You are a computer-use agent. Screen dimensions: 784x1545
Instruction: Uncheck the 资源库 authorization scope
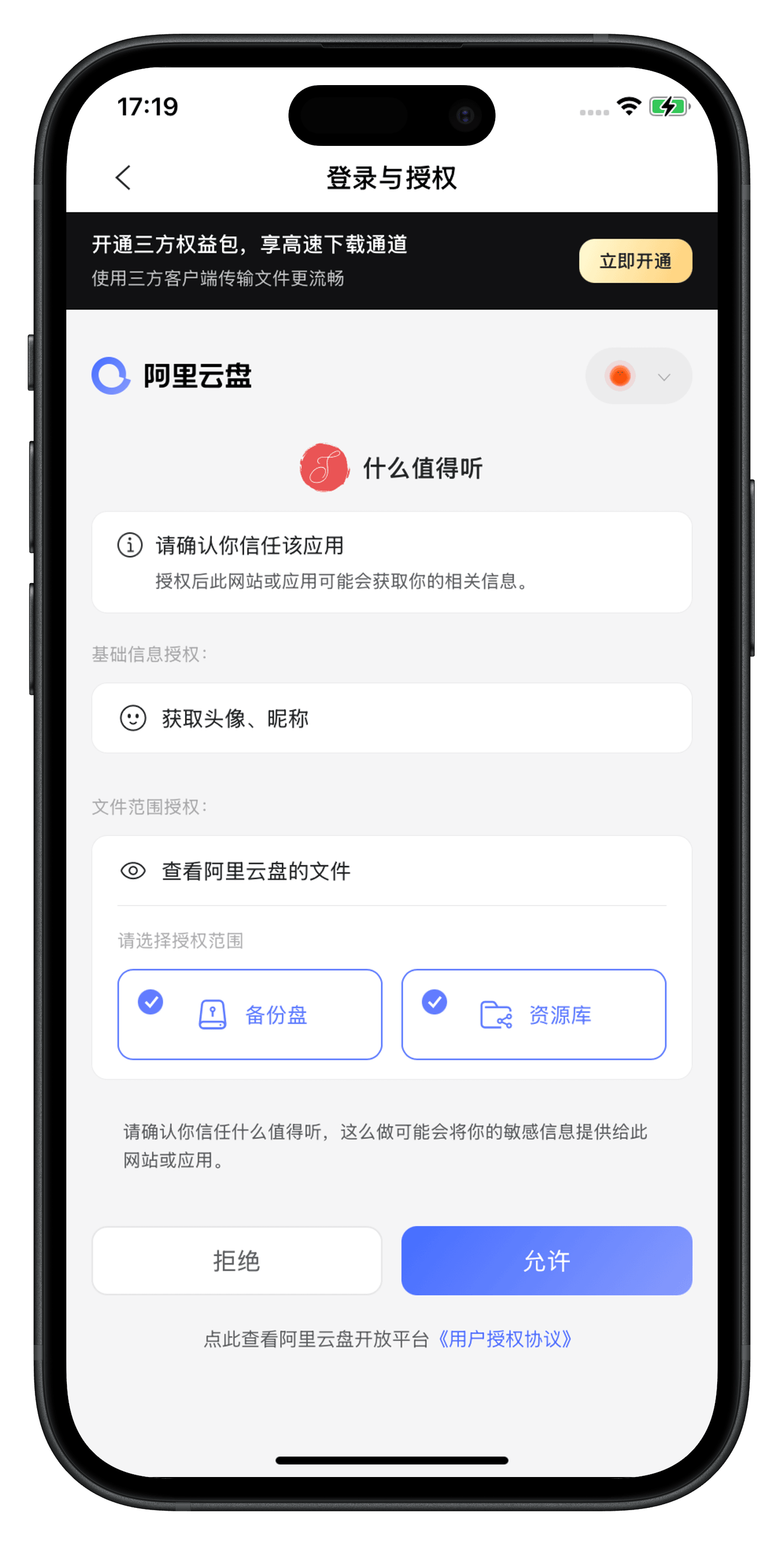533,1014
